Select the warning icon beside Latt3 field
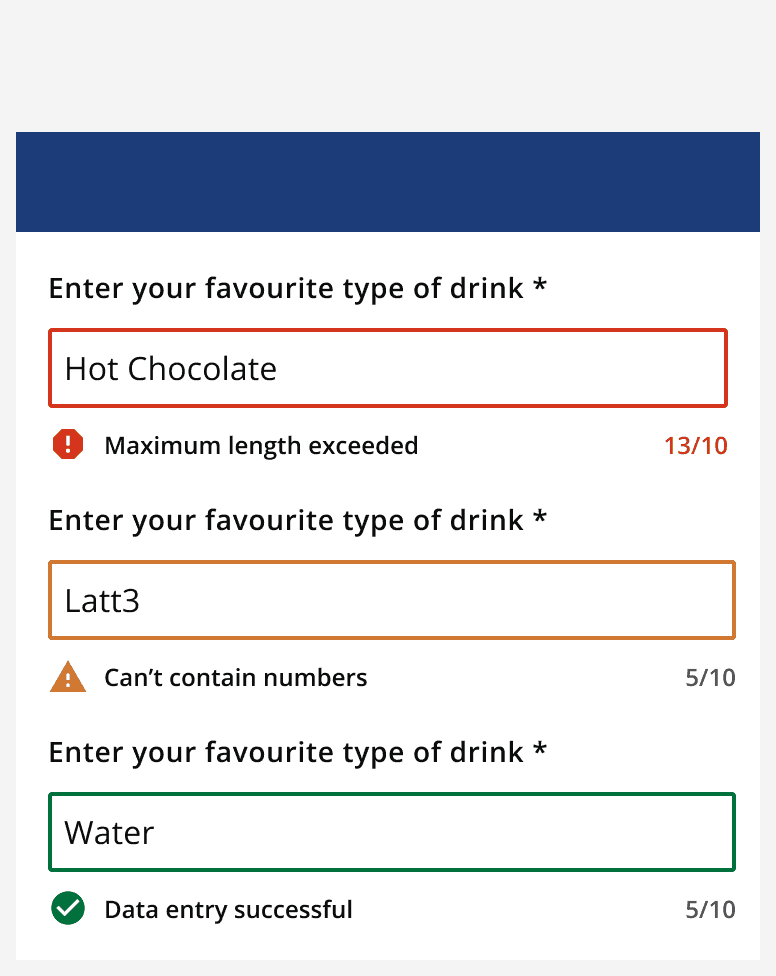This screenshot has height=976, width=776. pyautogui.click(x=68, y=677)
